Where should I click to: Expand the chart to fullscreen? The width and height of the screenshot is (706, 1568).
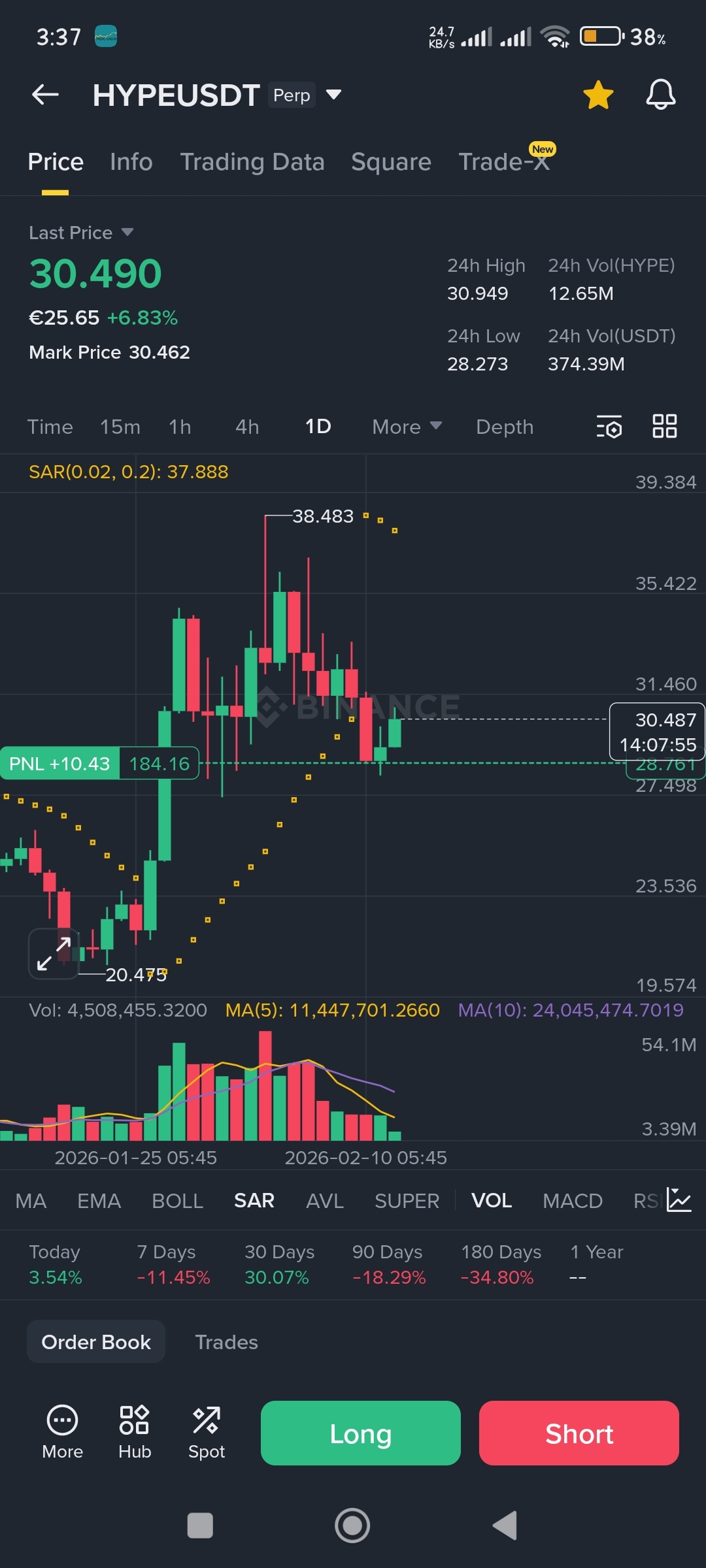(x=54, y=954)
